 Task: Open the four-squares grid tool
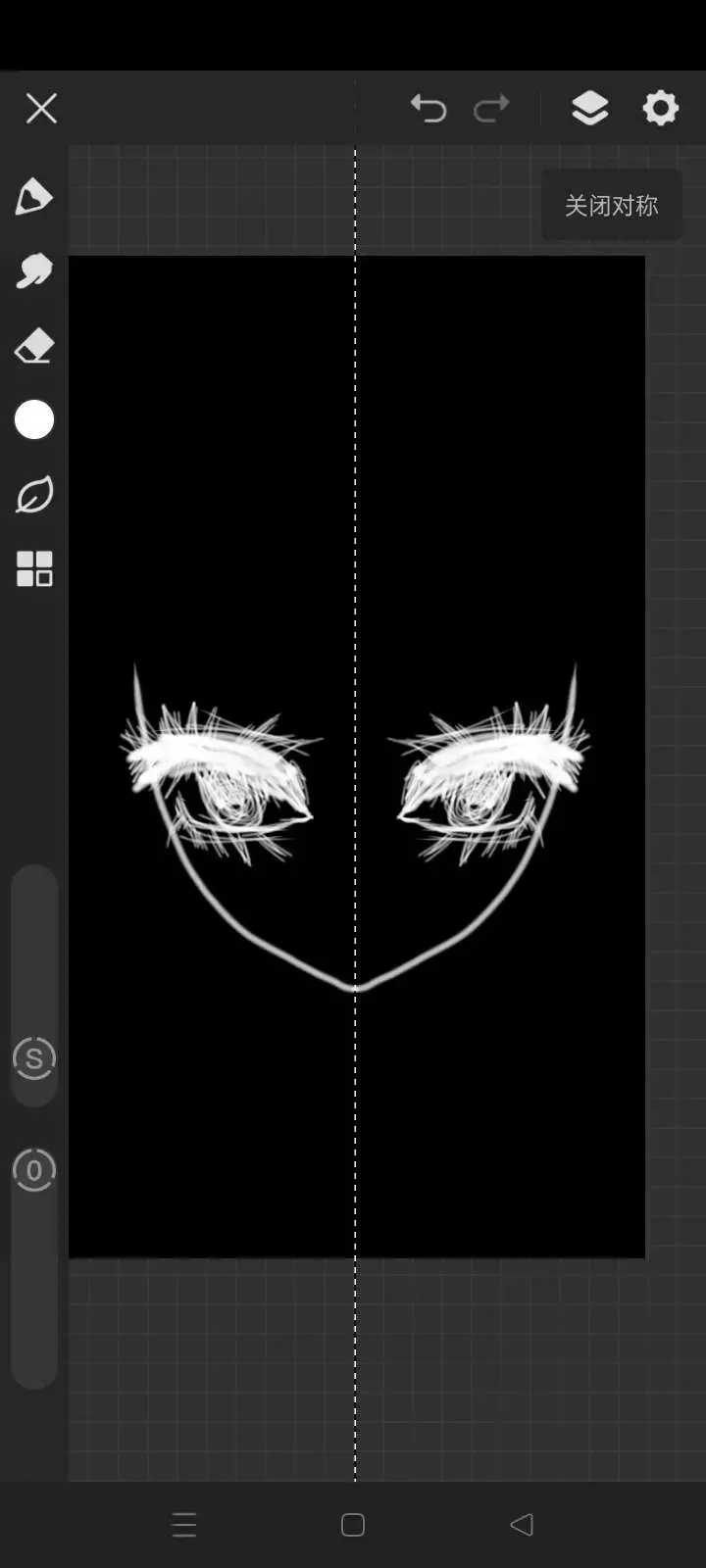[34, 568]
